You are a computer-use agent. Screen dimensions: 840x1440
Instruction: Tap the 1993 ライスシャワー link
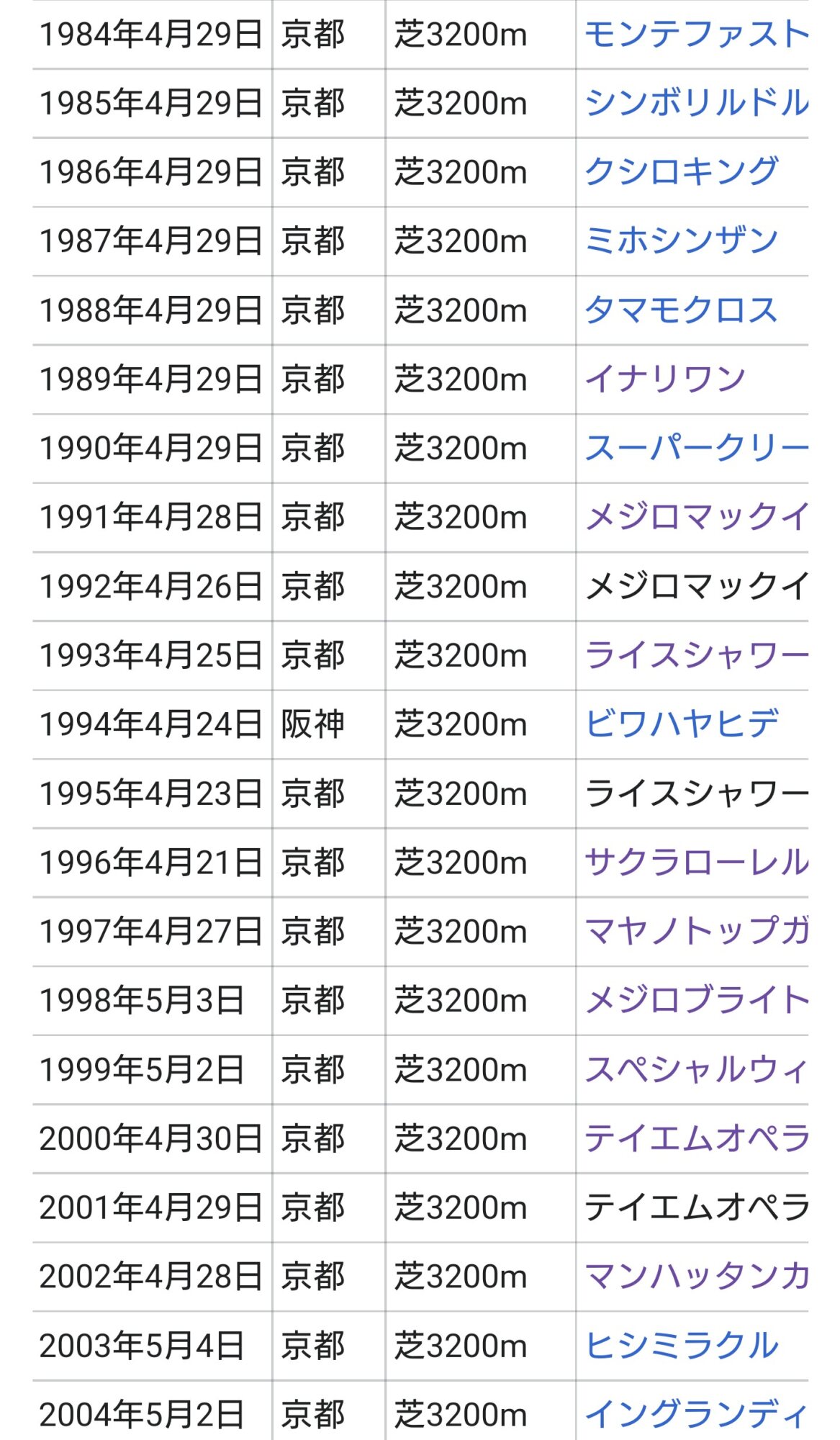coord(696,655)
